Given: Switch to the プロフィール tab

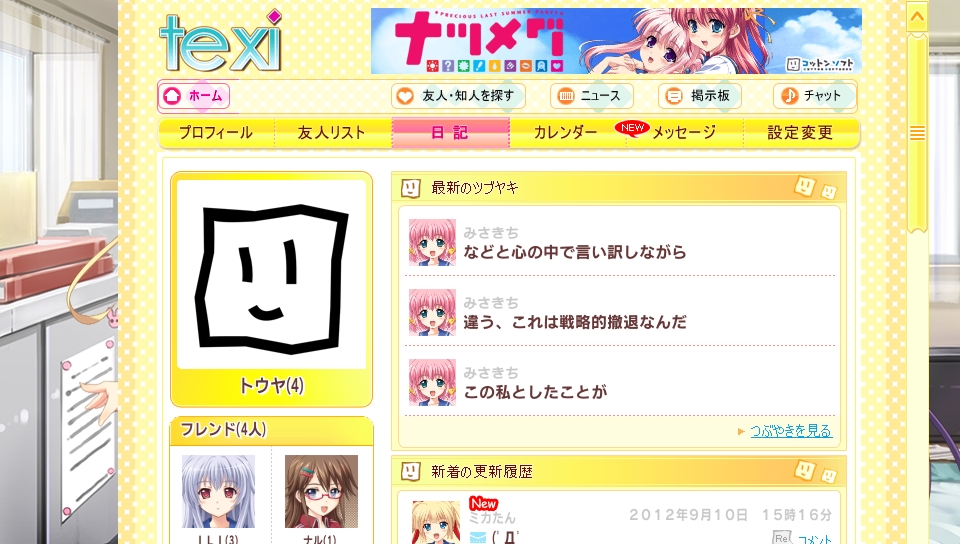Looking at the screenshot, I should point(216,133).
